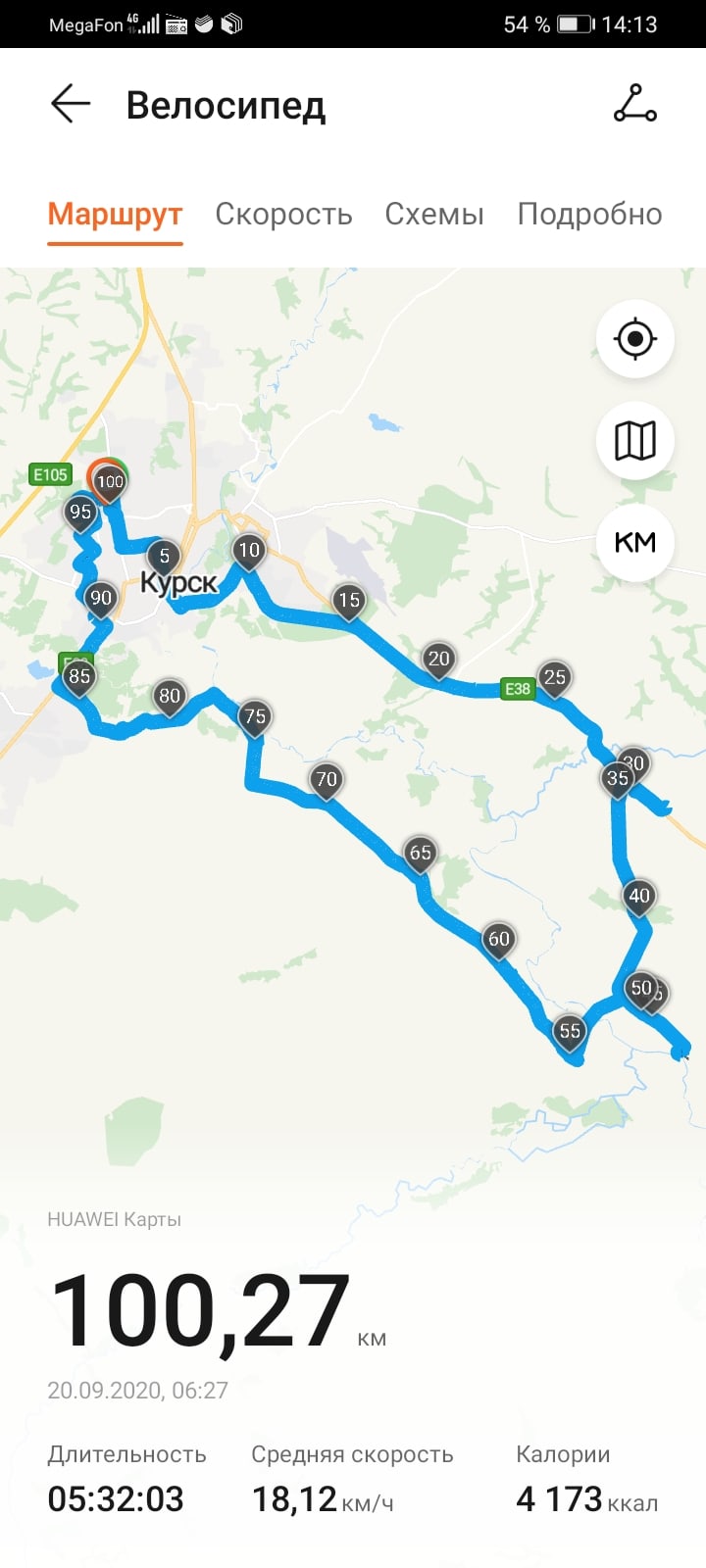
Task: Change the map layer type
Action: [634, 441]
